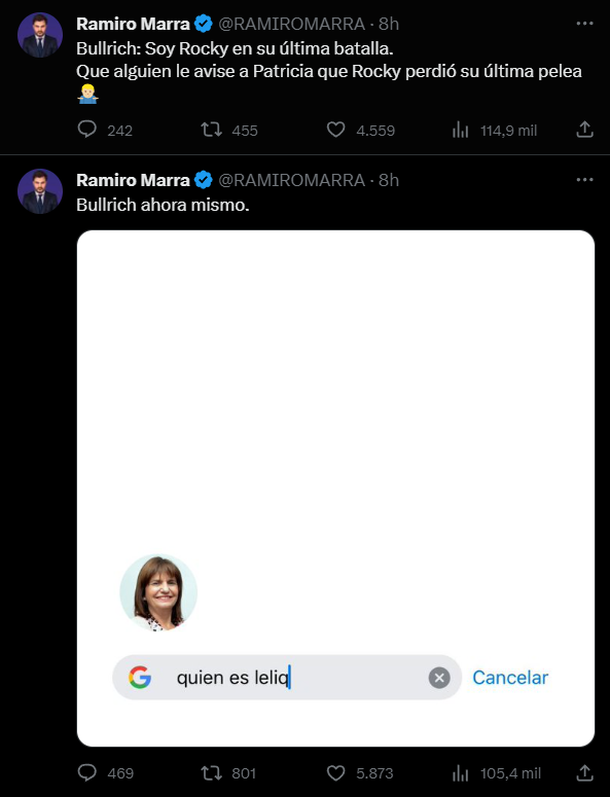Reply to the 'Bullrich ahora mismo' tweet
Image resolution: width=610 pixels, height=797 pixels.
click(x=88, y=773)
